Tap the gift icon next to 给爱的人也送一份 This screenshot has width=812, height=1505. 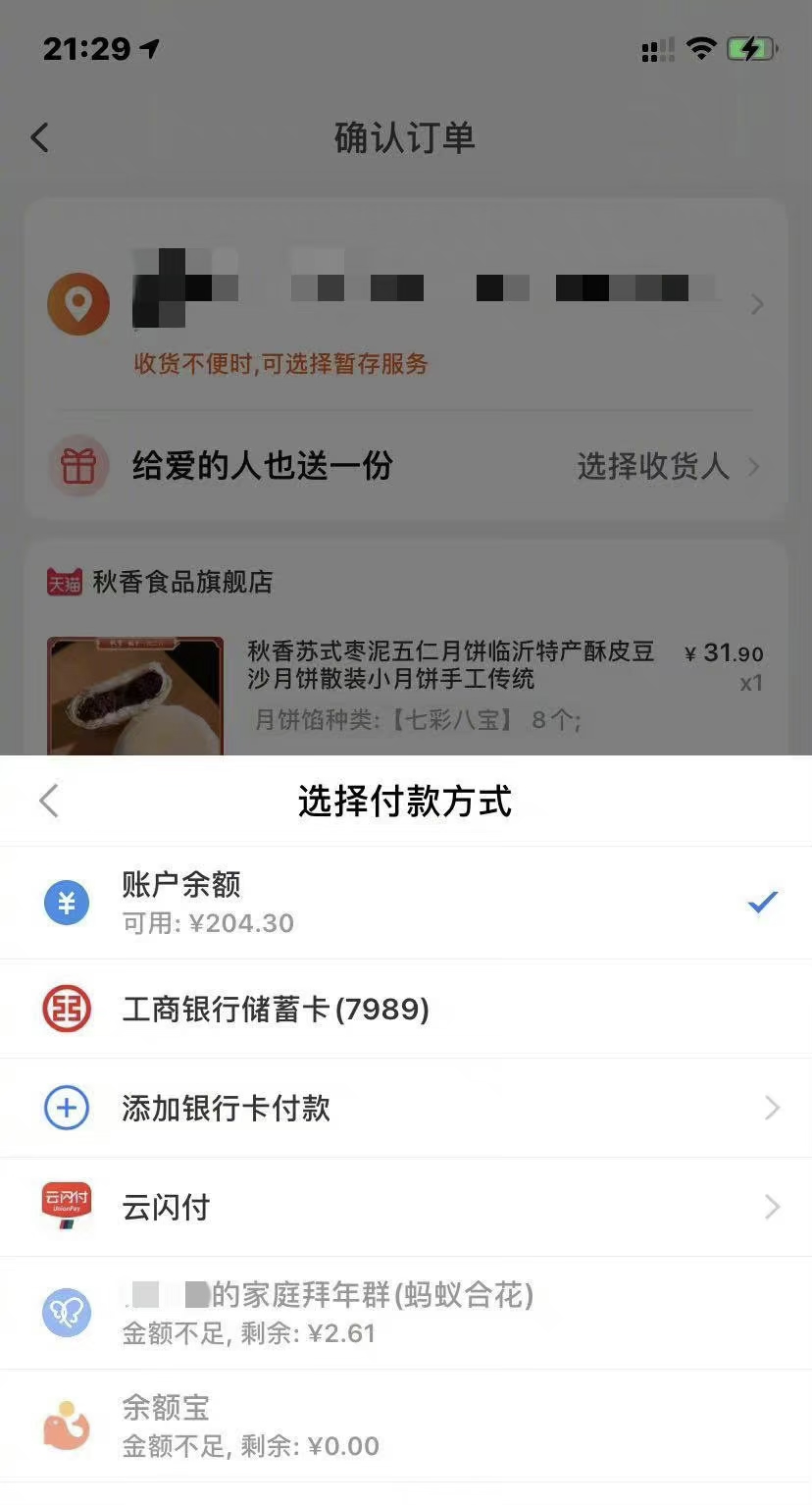point(77,466)
